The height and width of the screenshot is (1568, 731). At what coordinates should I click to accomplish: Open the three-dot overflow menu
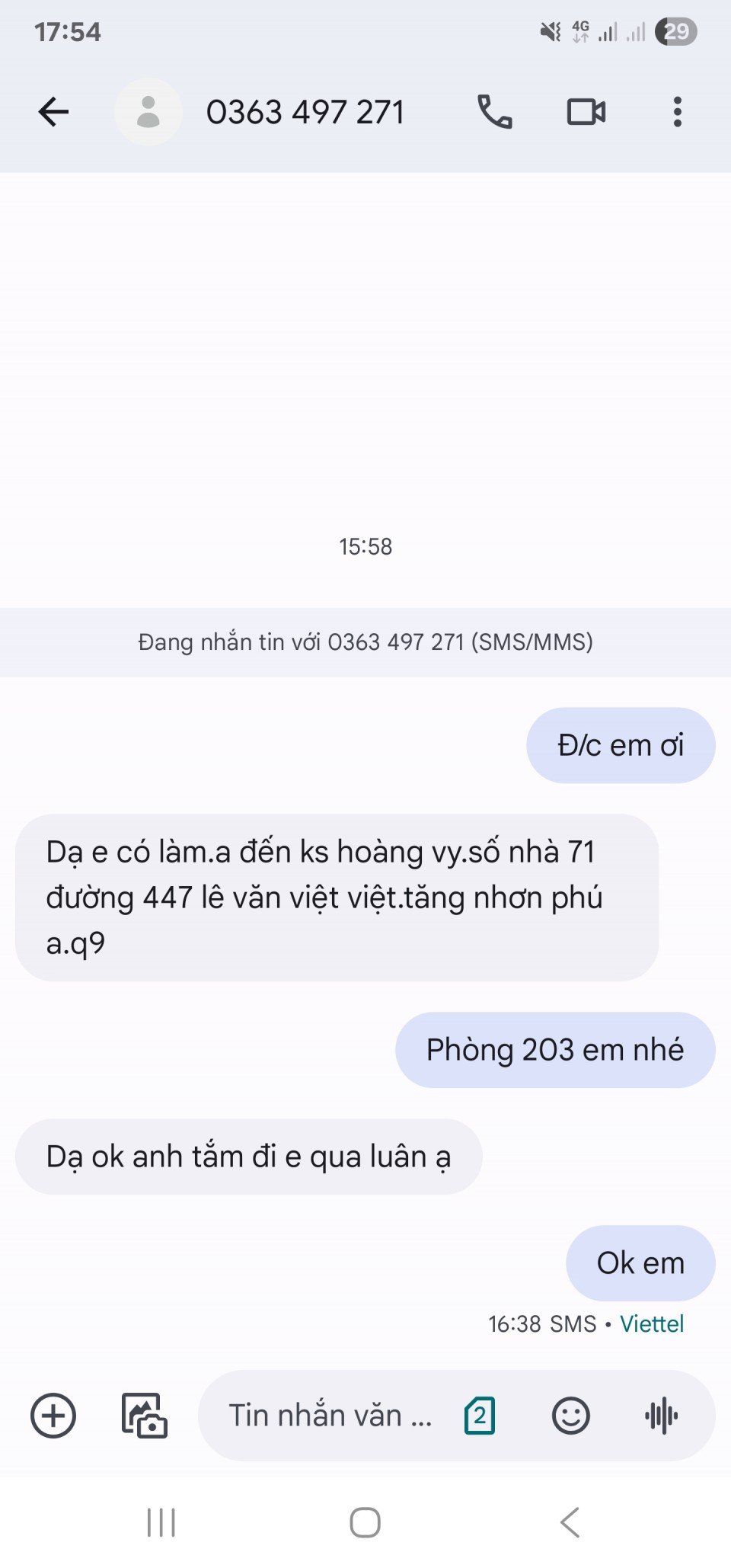677,112
